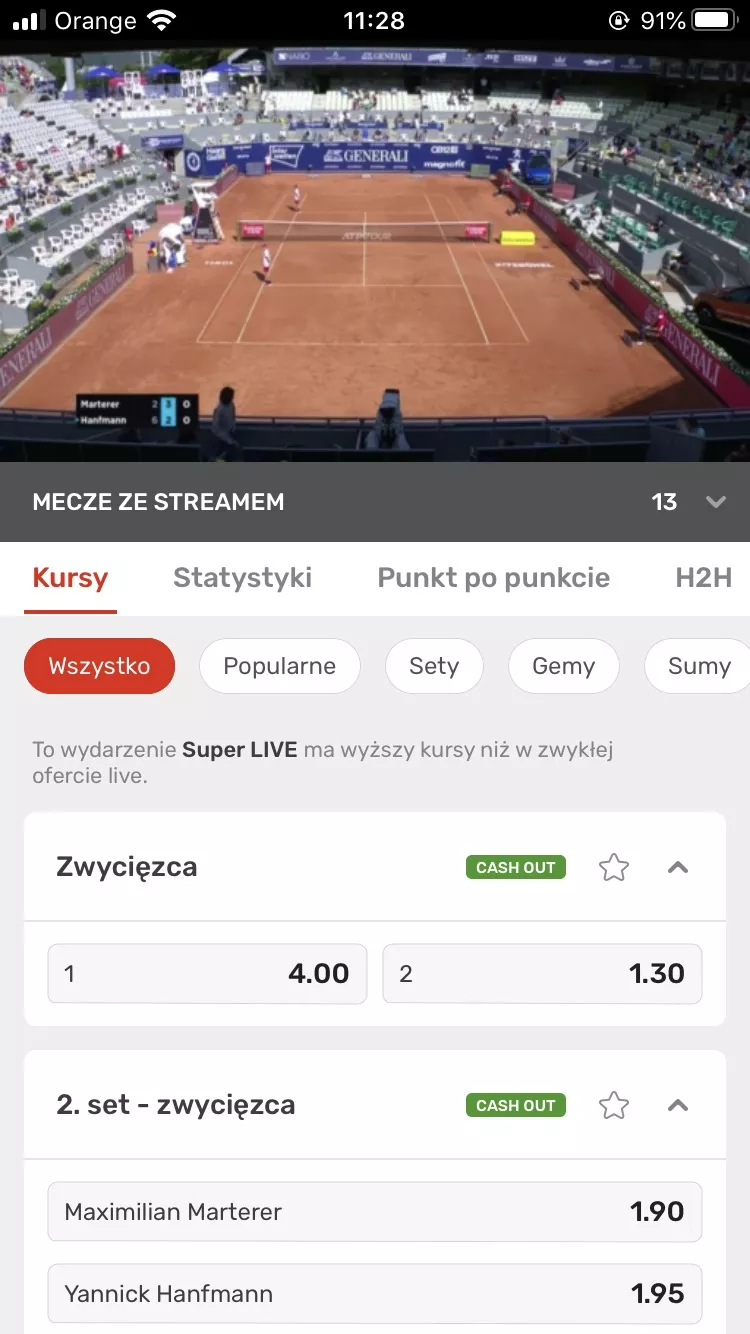The height and width of the screenshot is (1334, 750).
Task: Bet on player 2 at odds 1.30
Action: pyautogui.click(x=542, y=974)
